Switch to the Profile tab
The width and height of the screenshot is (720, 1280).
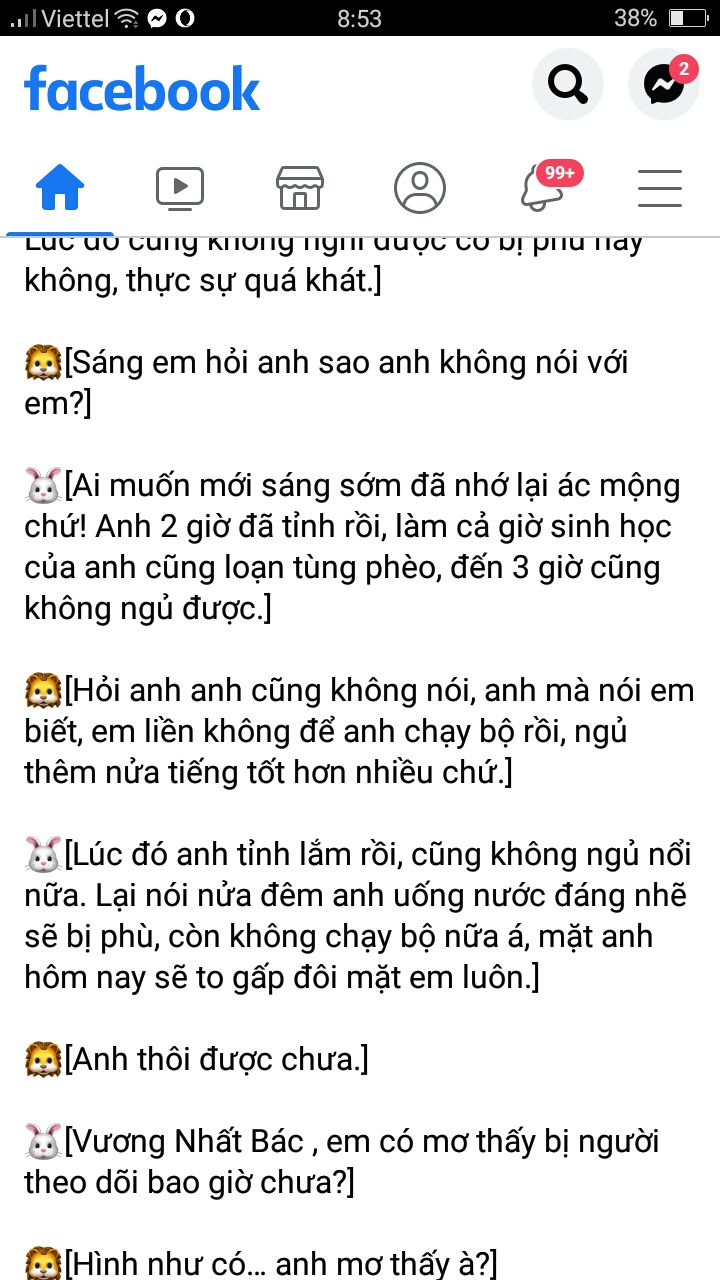tap(420, 187)
